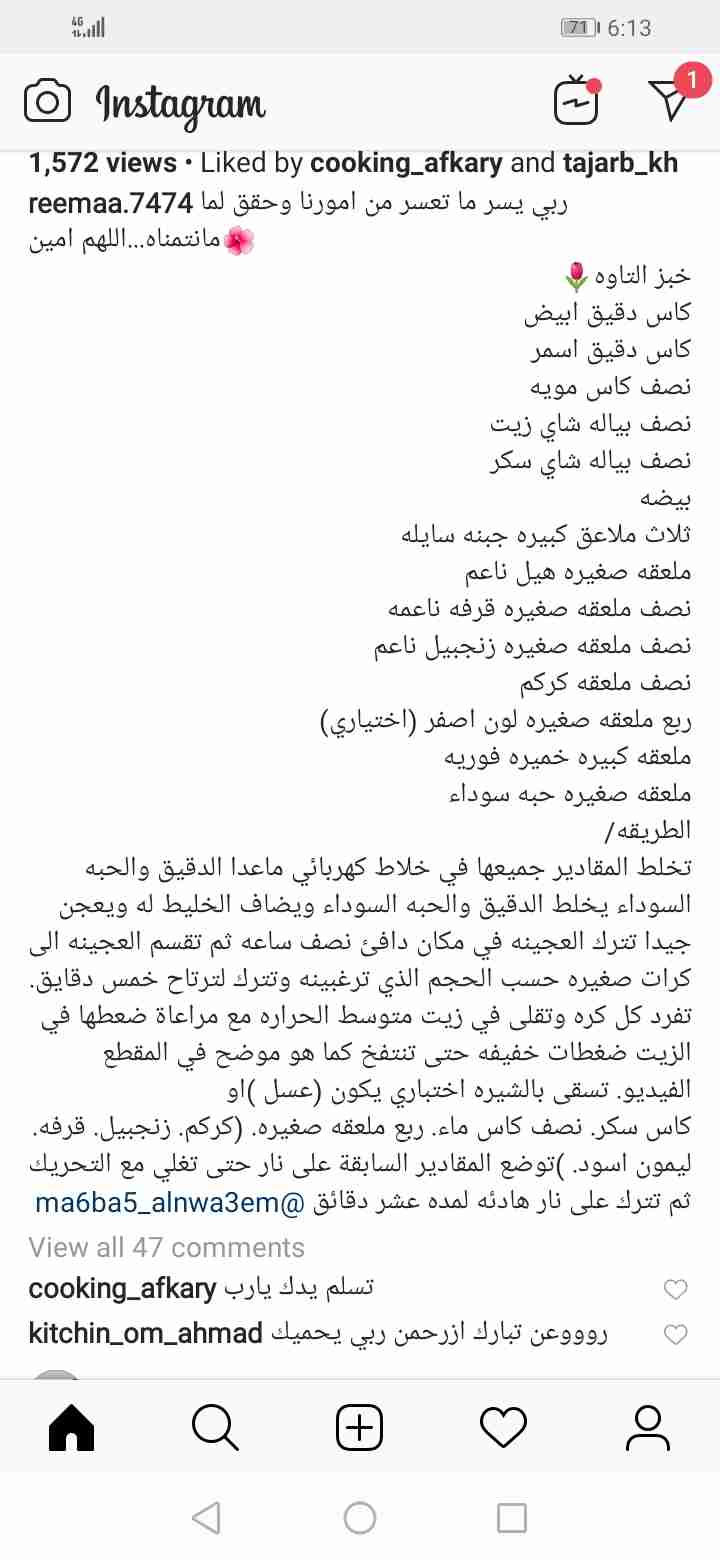The width and height of the screenshot is (720, 1560).
Task: Tap the system back button
Action: 206,1518
